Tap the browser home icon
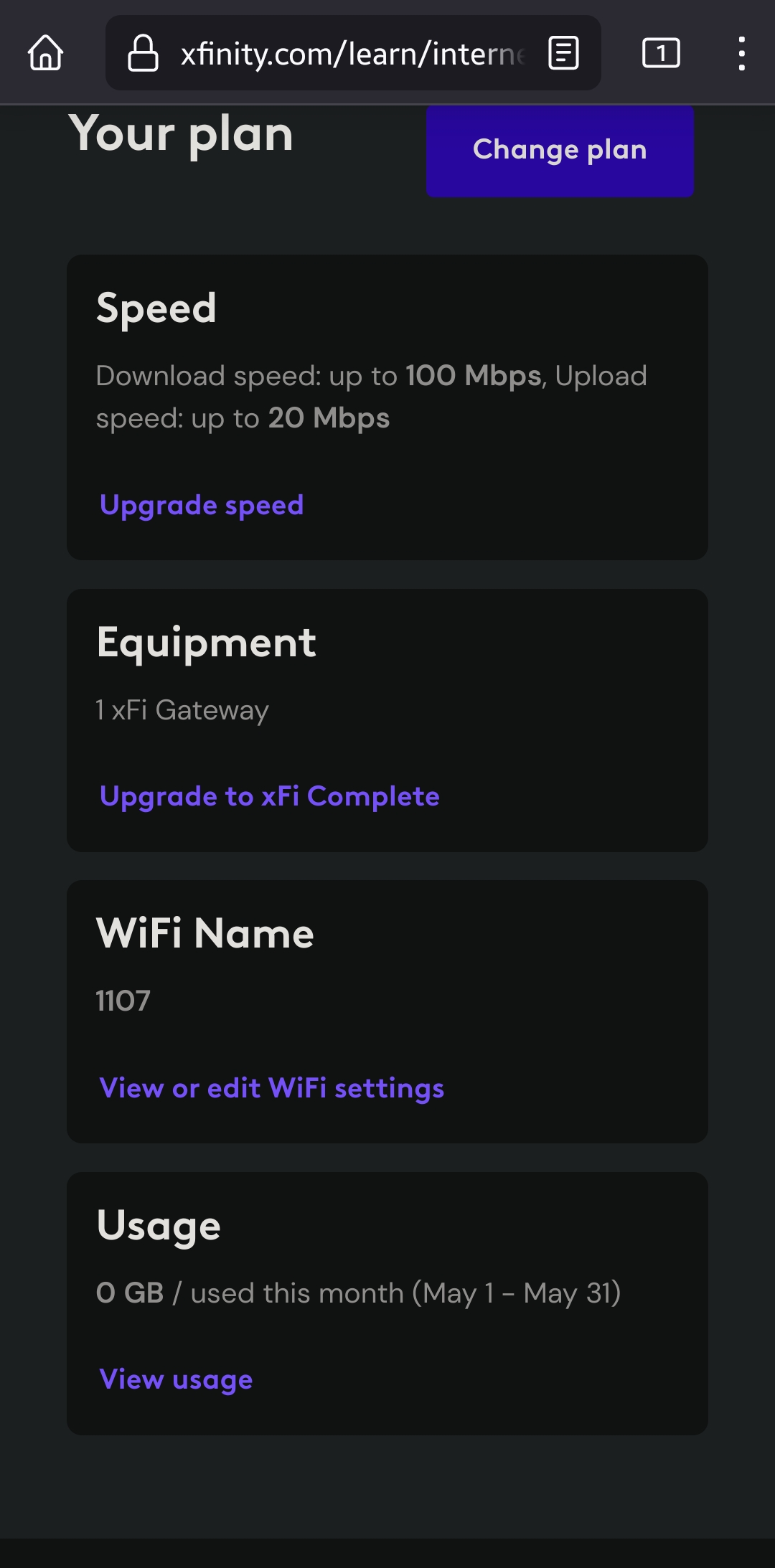The image size is (775, 1568). (x=44, y=53)
